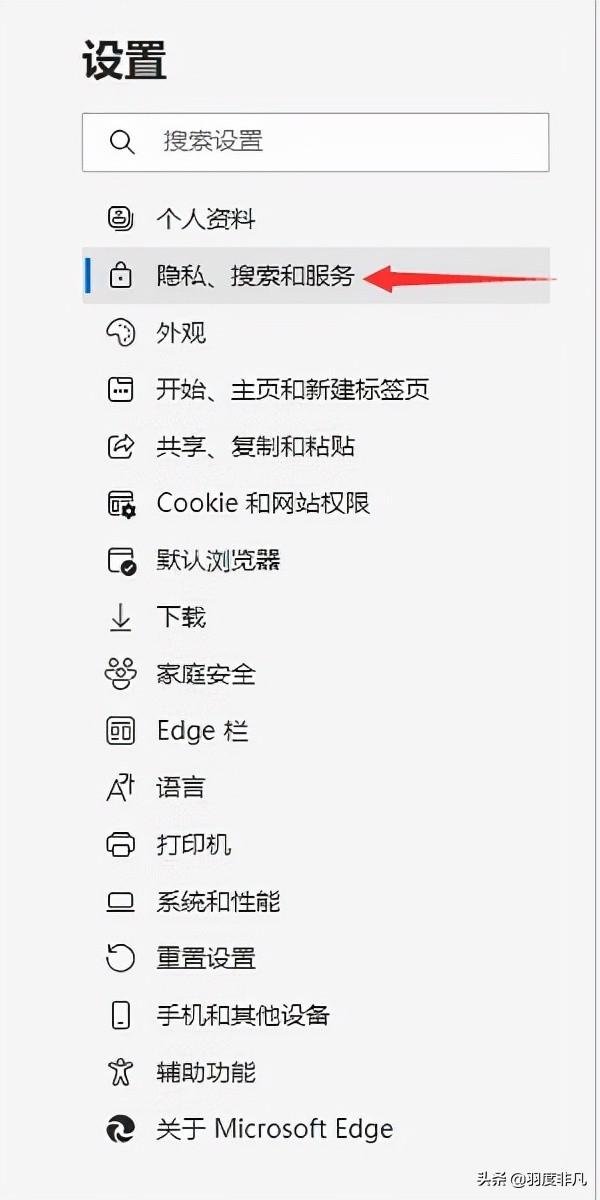The height and width of the screenshot is (1200, 600).
Task: Open 个人资料 settings
Action: coord(205,219)
